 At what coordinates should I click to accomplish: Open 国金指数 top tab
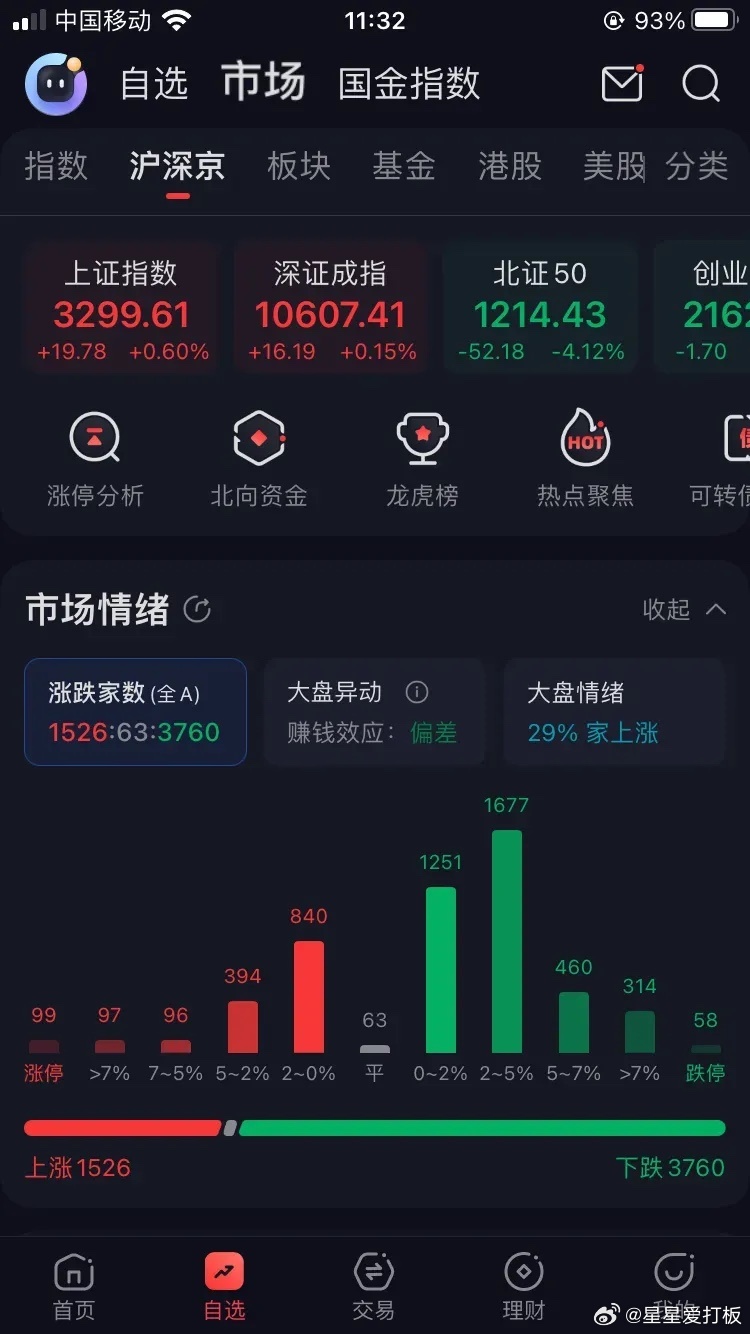(409, 84)
